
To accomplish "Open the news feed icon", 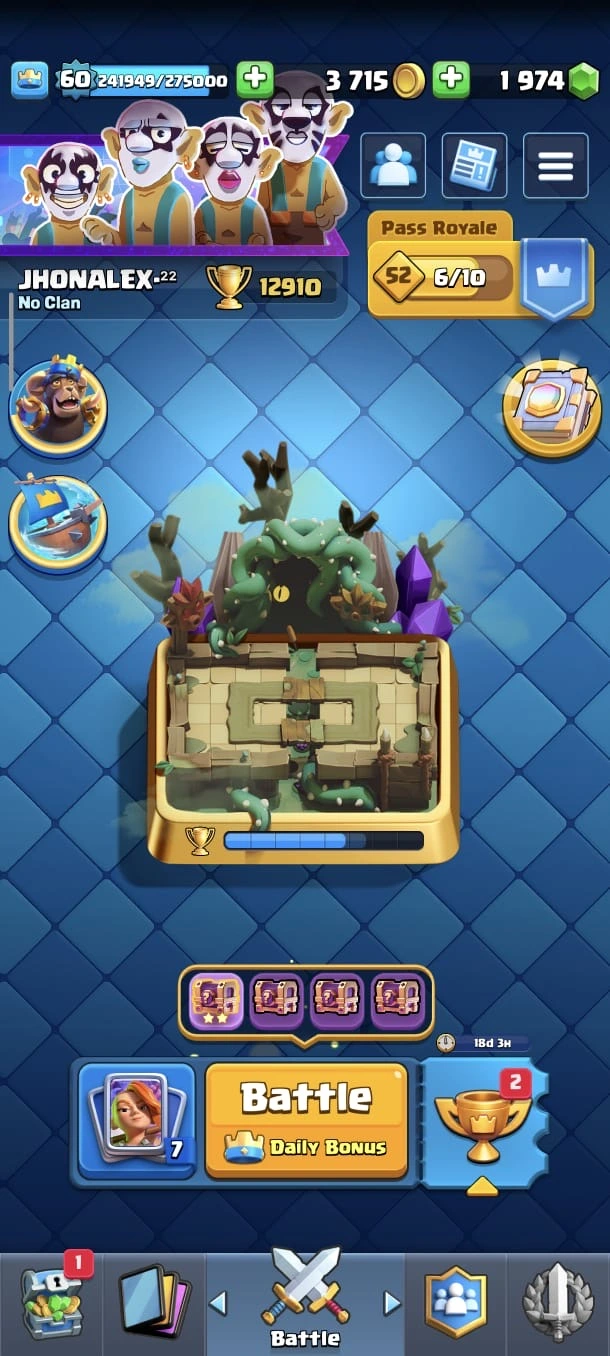I will click(x=474, y=166).
